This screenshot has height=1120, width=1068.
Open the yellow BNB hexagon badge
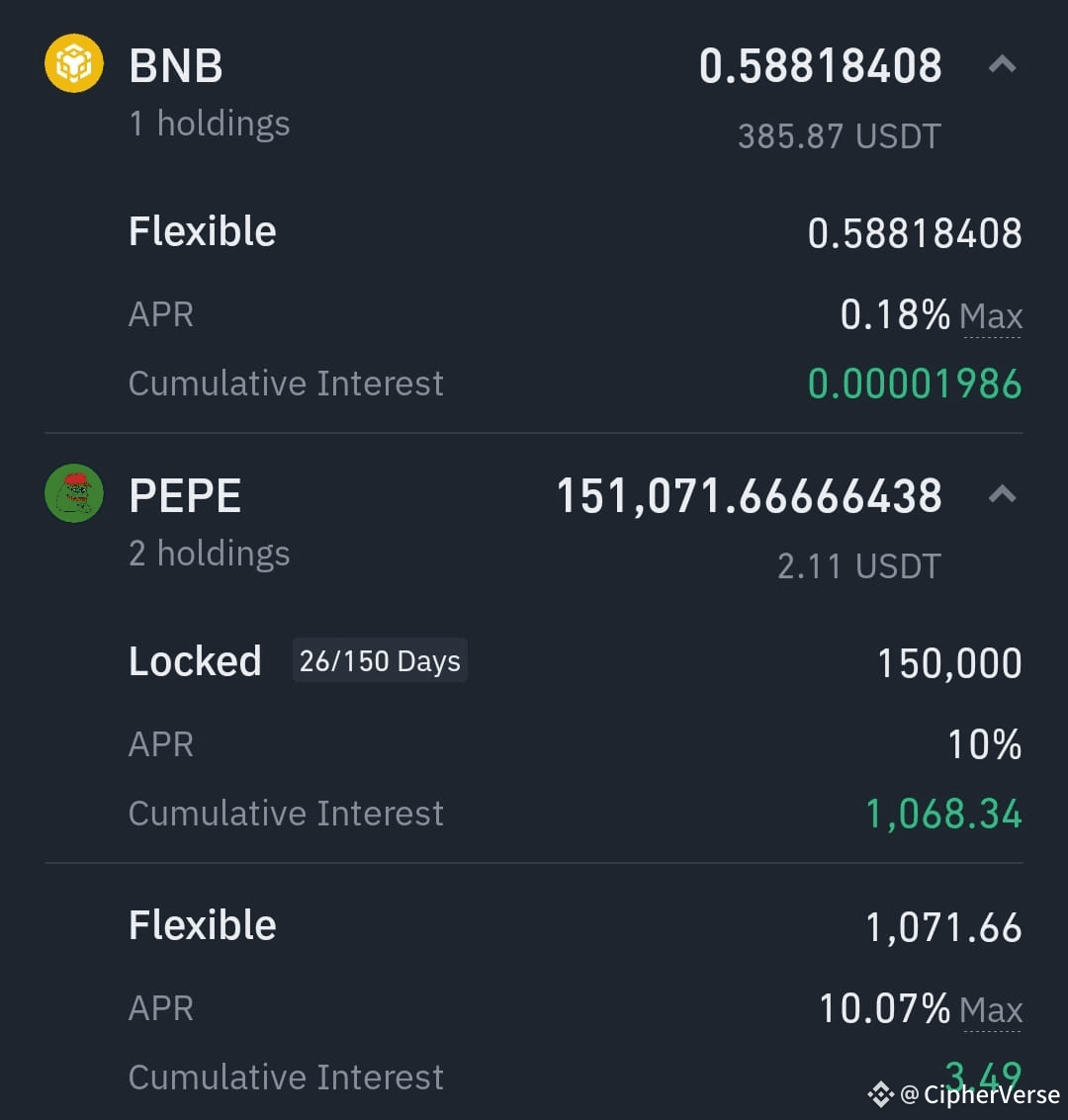pyautogui.click(x=73, y=63)
